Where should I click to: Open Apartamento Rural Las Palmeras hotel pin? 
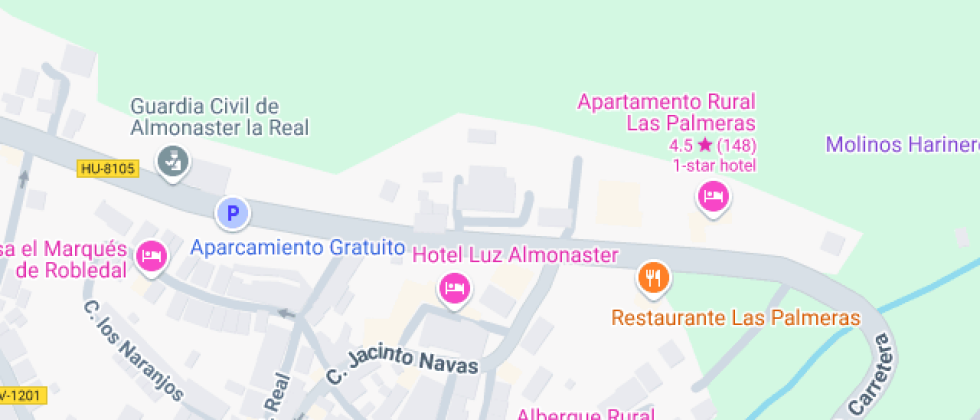(x=712, y=196)
